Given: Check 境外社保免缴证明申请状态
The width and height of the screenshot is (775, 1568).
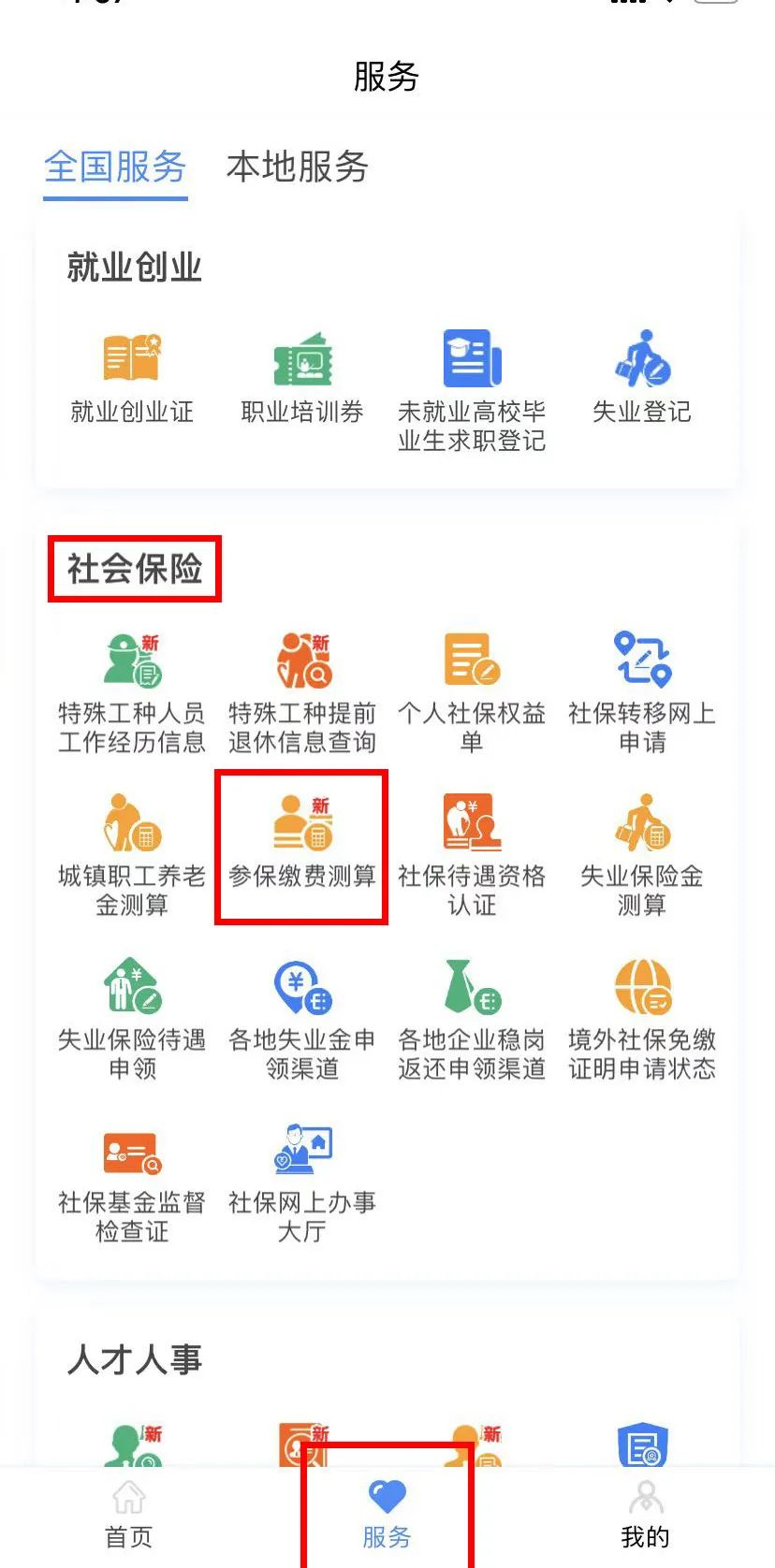Looking at the screenshot, I should tap(642, 1018).
